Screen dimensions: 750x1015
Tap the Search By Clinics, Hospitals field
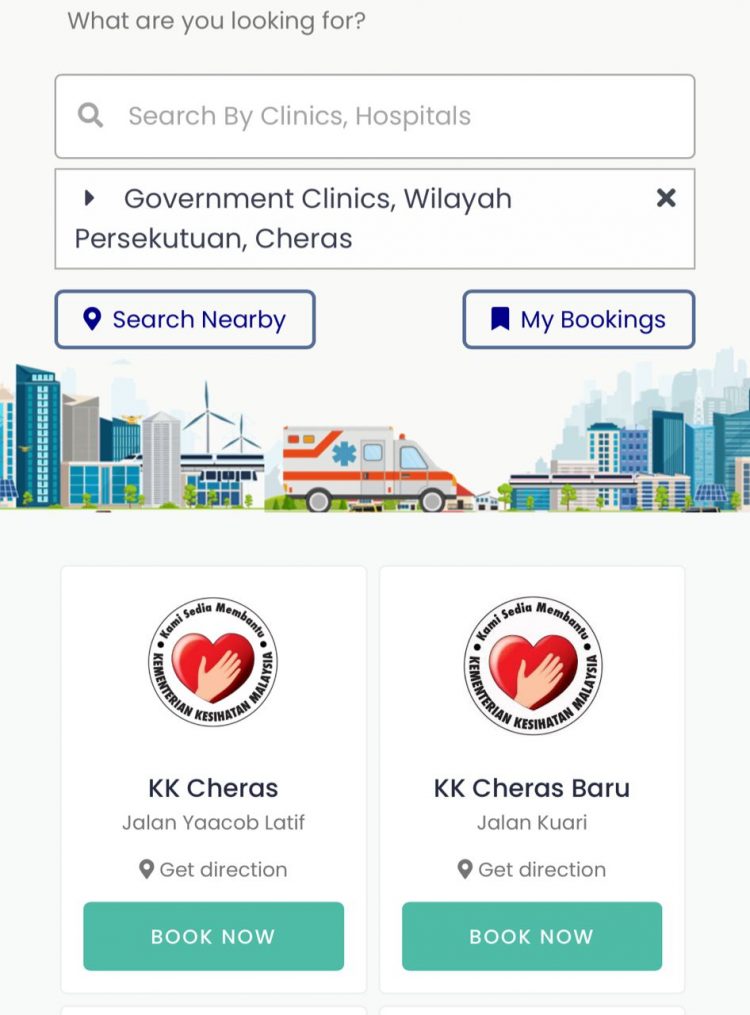[375, 116]
